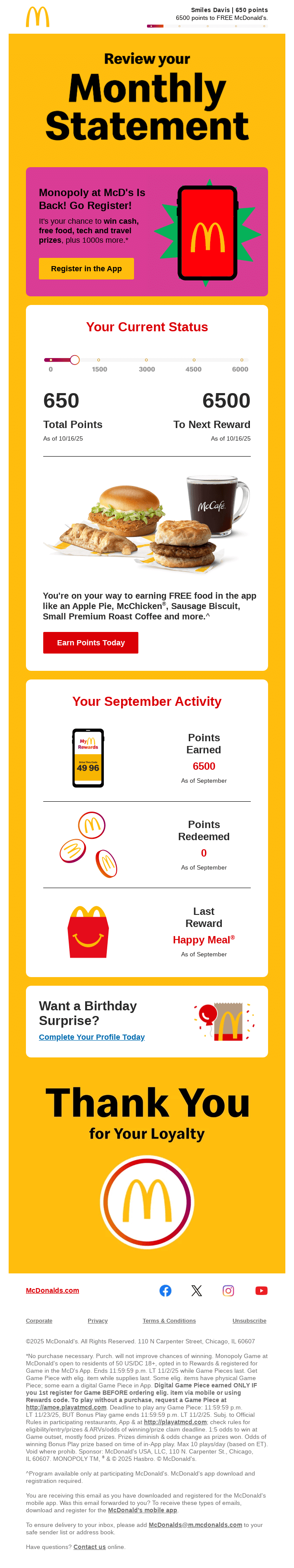Viewport: 294px width, 1568px height.
Task: Open McDonald's Facebook page
Action: click(166, 1290)
